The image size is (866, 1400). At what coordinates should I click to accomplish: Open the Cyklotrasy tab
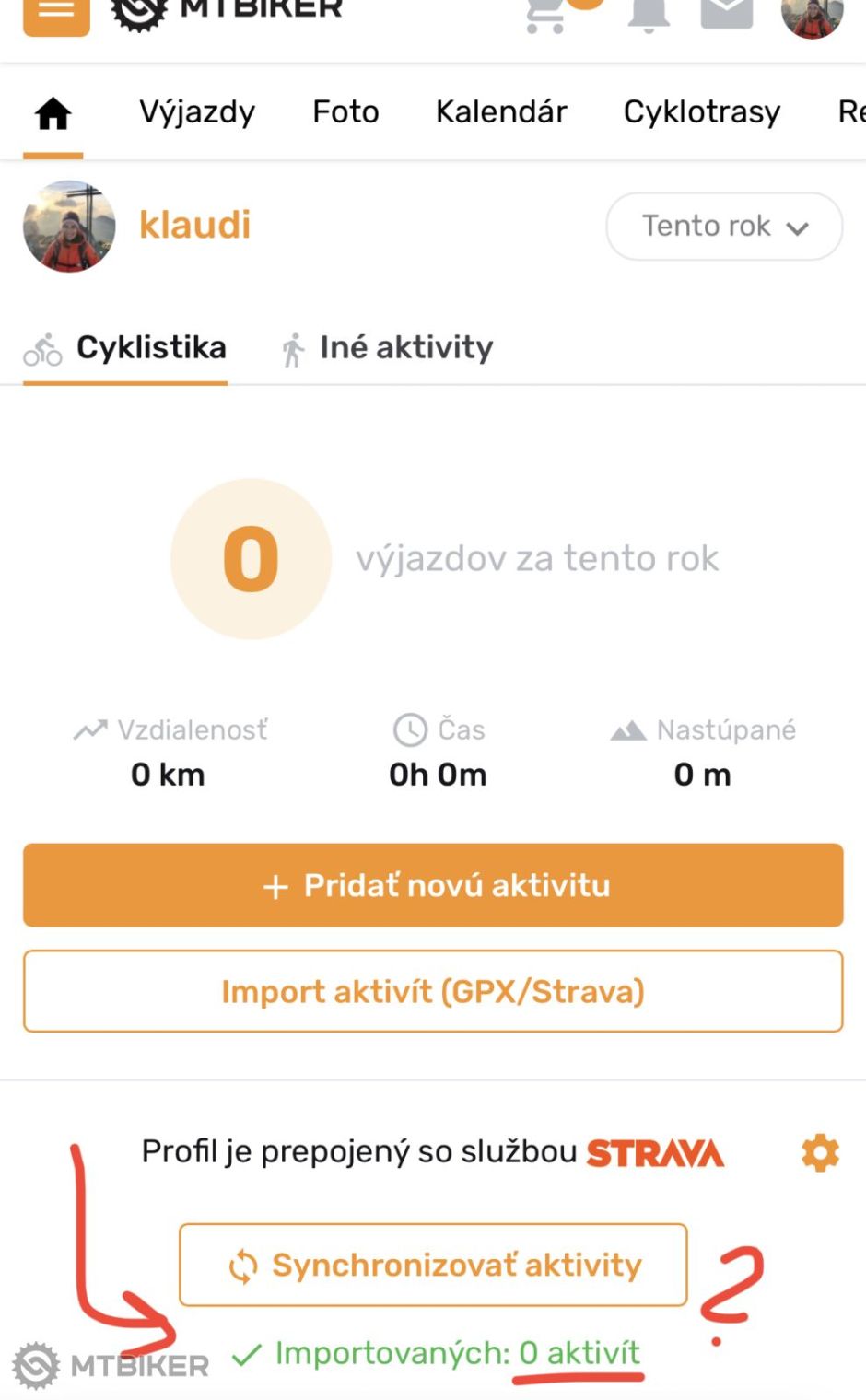tap(701, 112)
